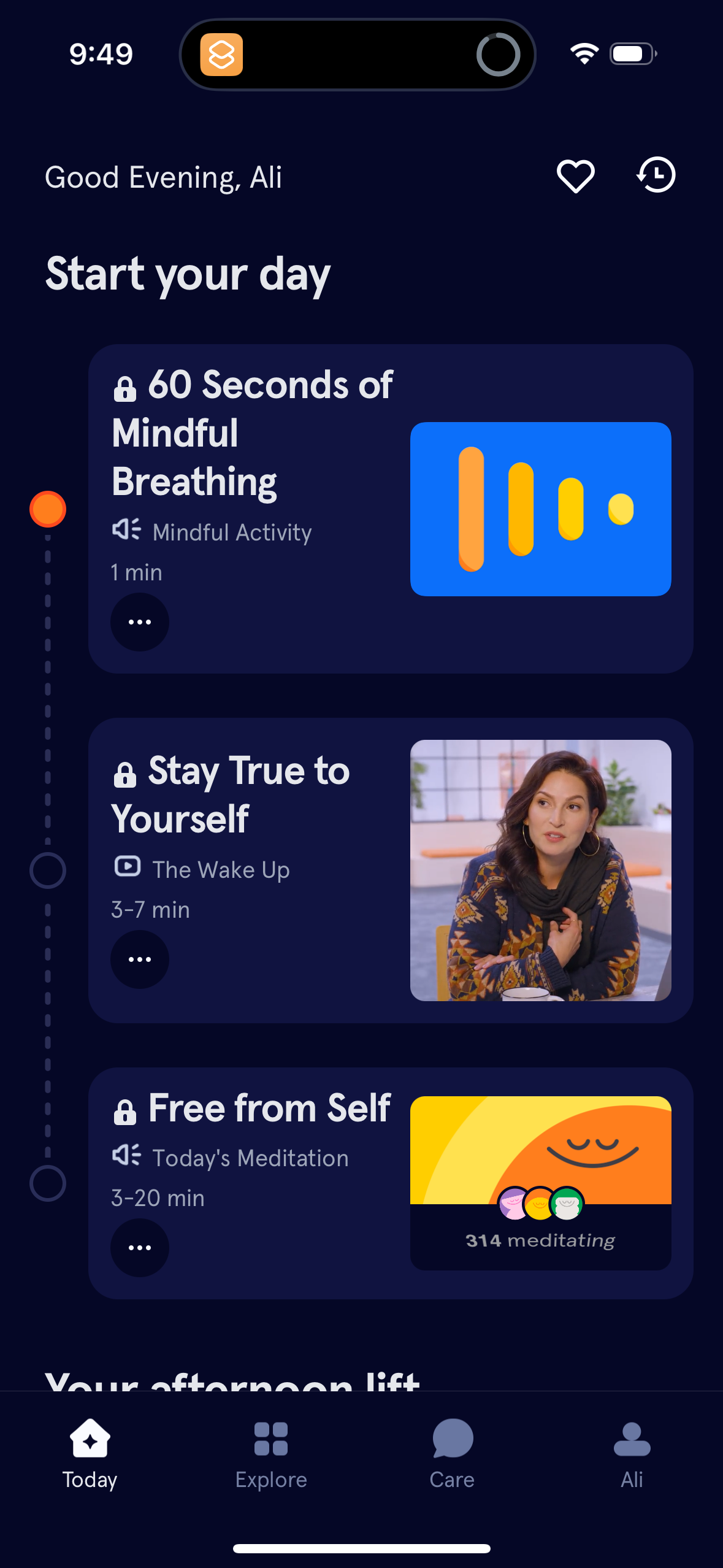Click the orange progress dot on the timeline
The width and height of the screenshot is (723, 1568).
[47, 507]
